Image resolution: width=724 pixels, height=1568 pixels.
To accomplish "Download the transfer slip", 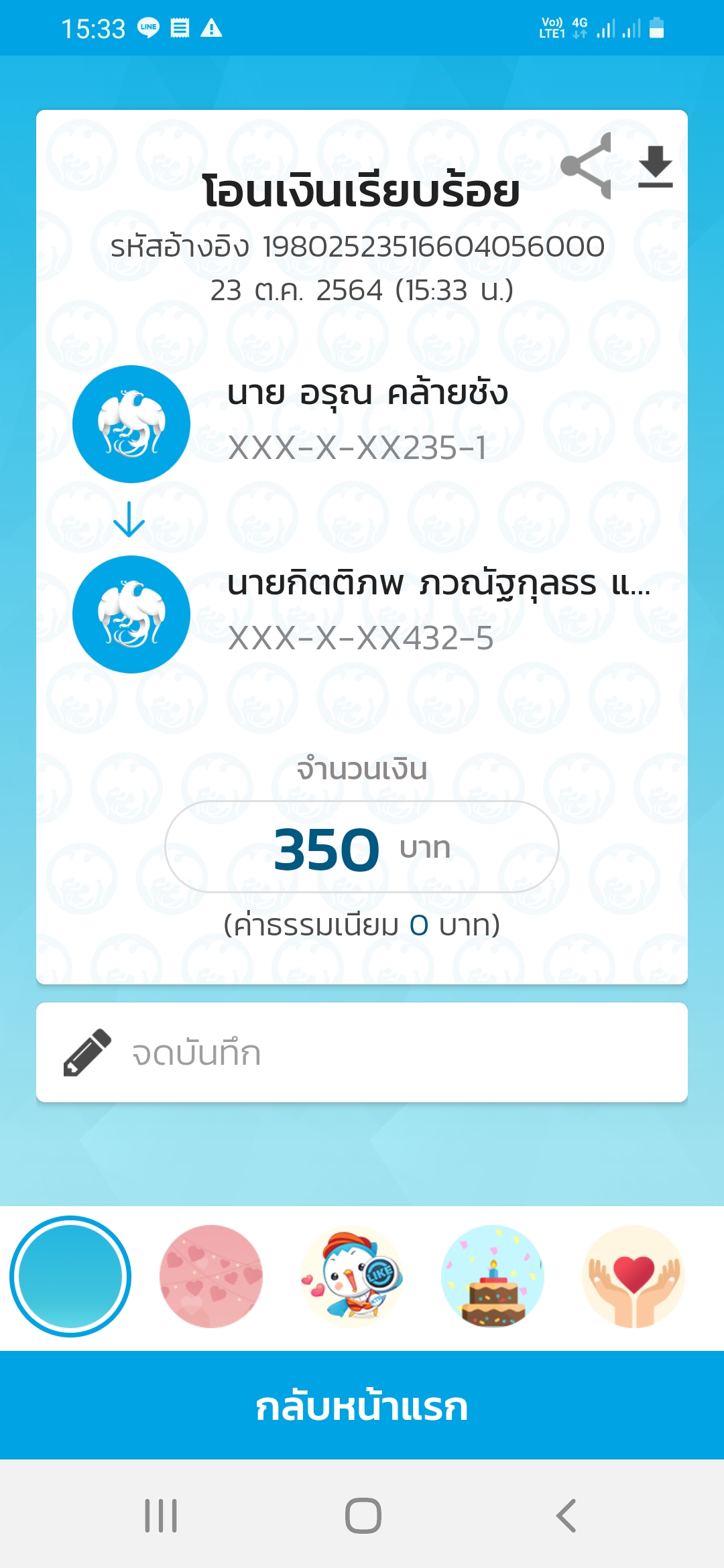I will tap(655, 166).
